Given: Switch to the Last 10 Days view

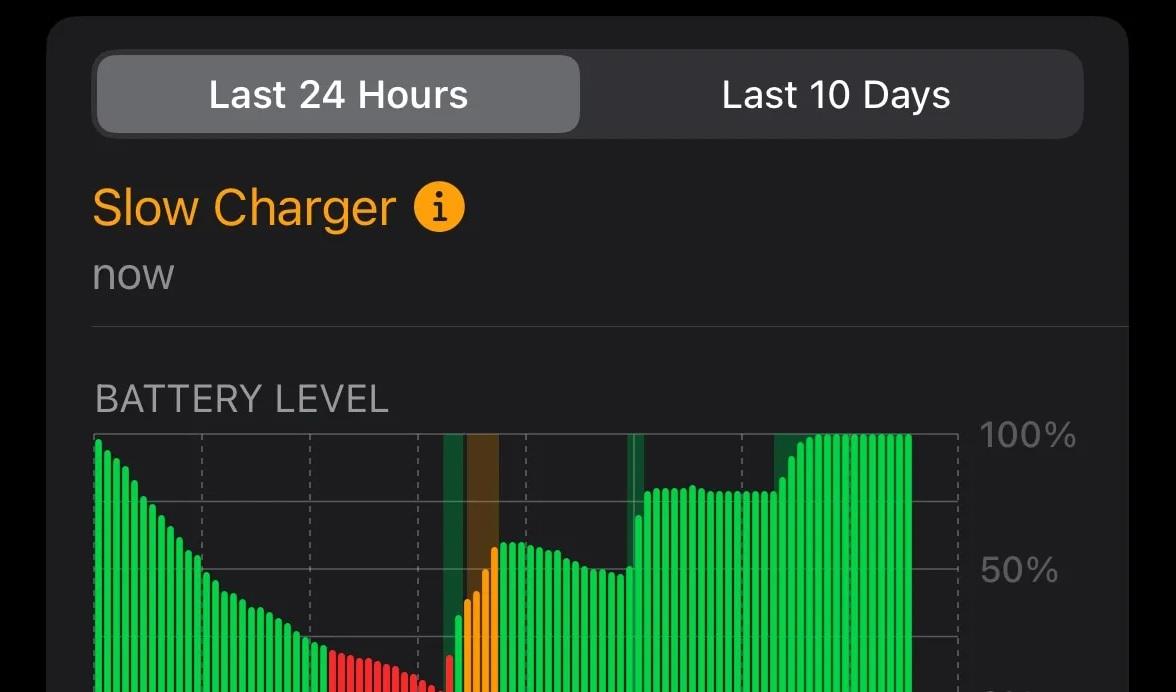Looking at the screenshot, I should click(x=835, y=95).
